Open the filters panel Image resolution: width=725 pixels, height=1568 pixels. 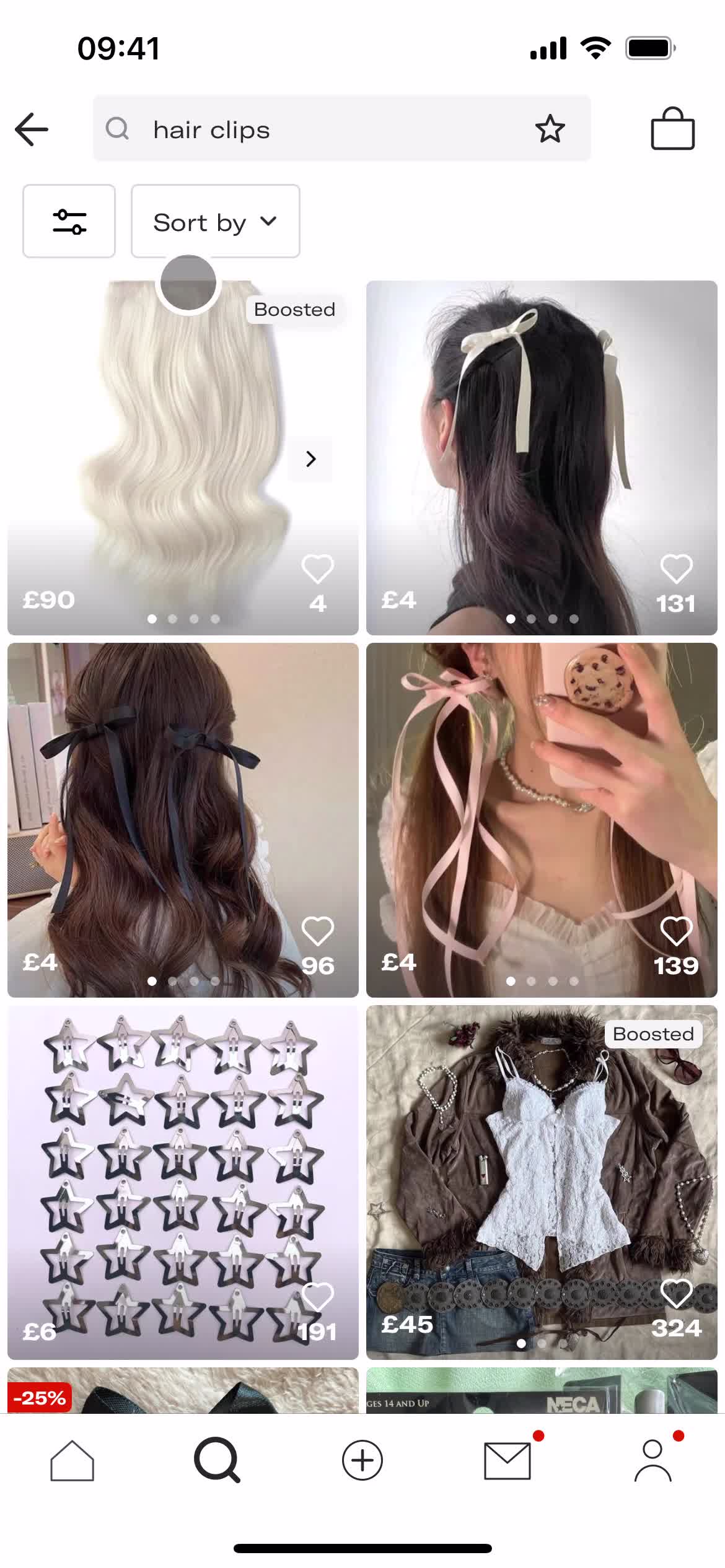68,221
